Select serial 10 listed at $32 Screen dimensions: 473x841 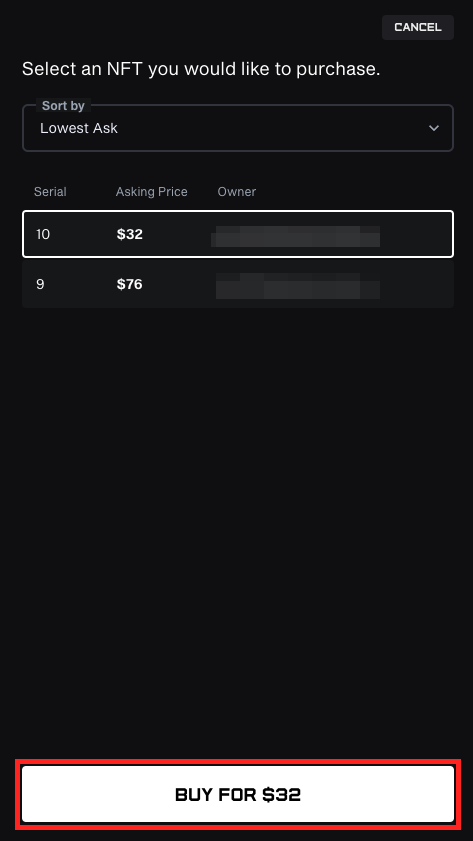pos(238,234)
